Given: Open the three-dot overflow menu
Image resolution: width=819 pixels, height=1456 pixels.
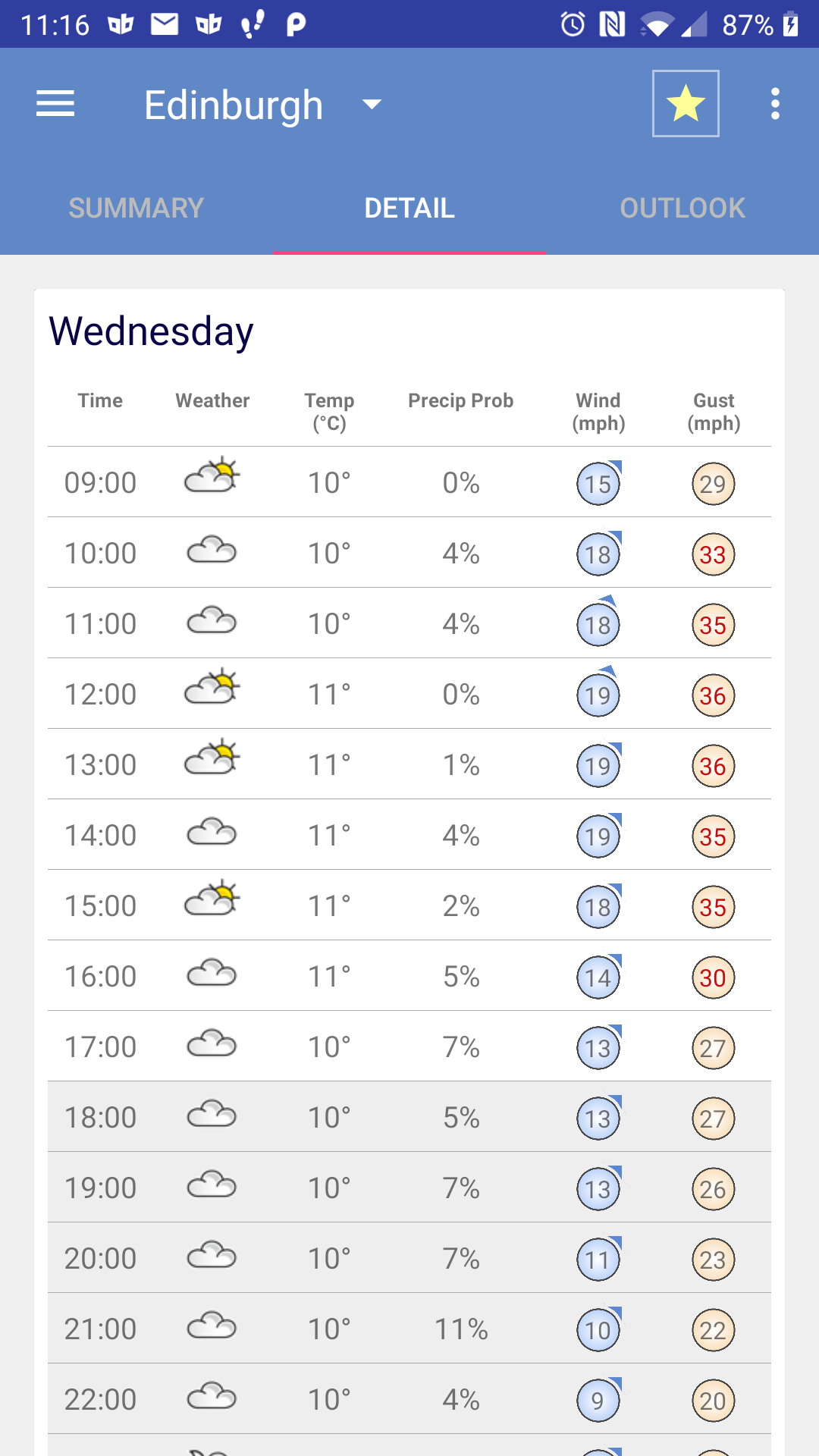Looking at the screenshot, I should click(775, 104).
